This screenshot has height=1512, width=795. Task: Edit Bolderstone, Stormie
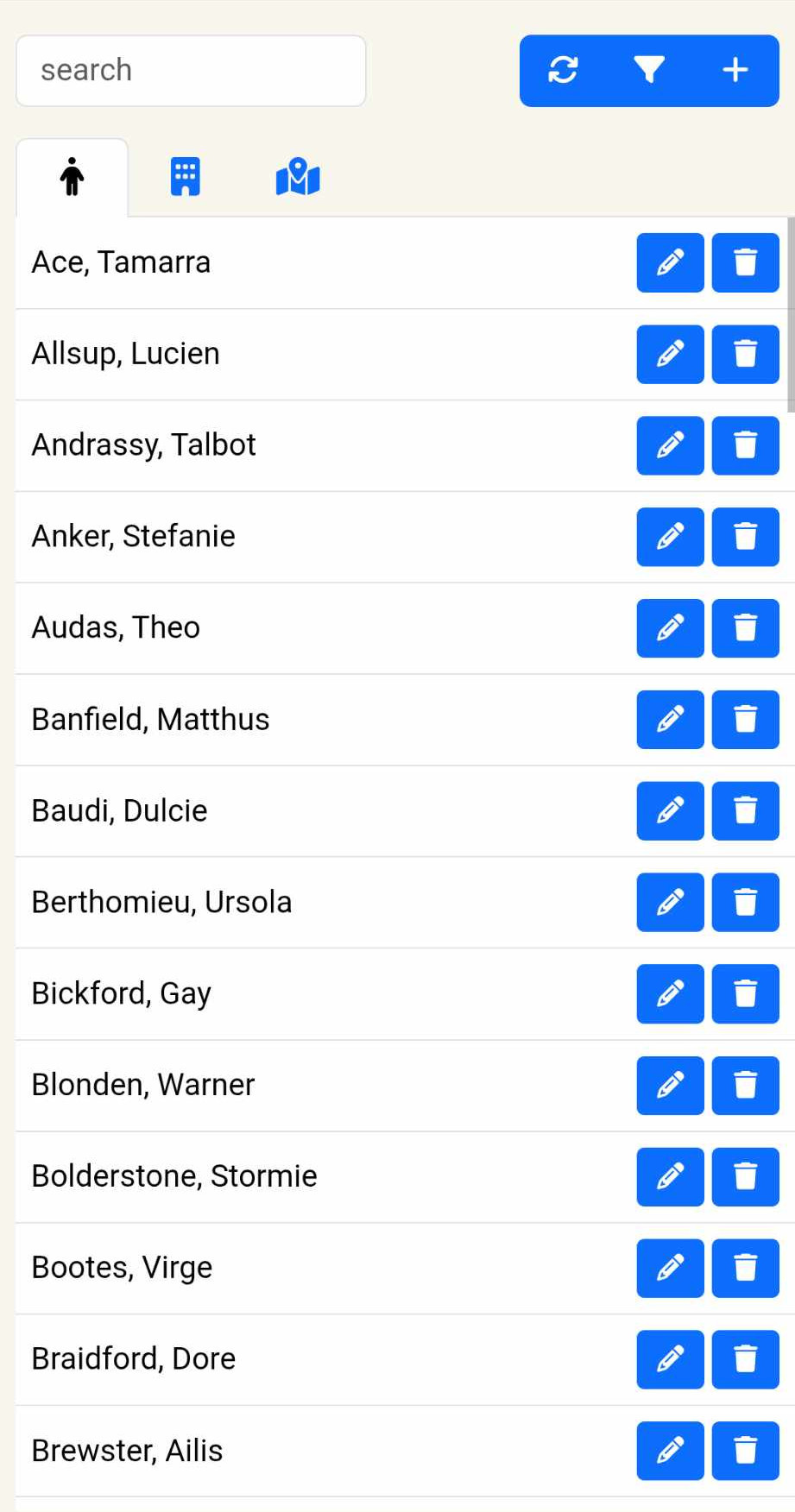[670, 1177]
